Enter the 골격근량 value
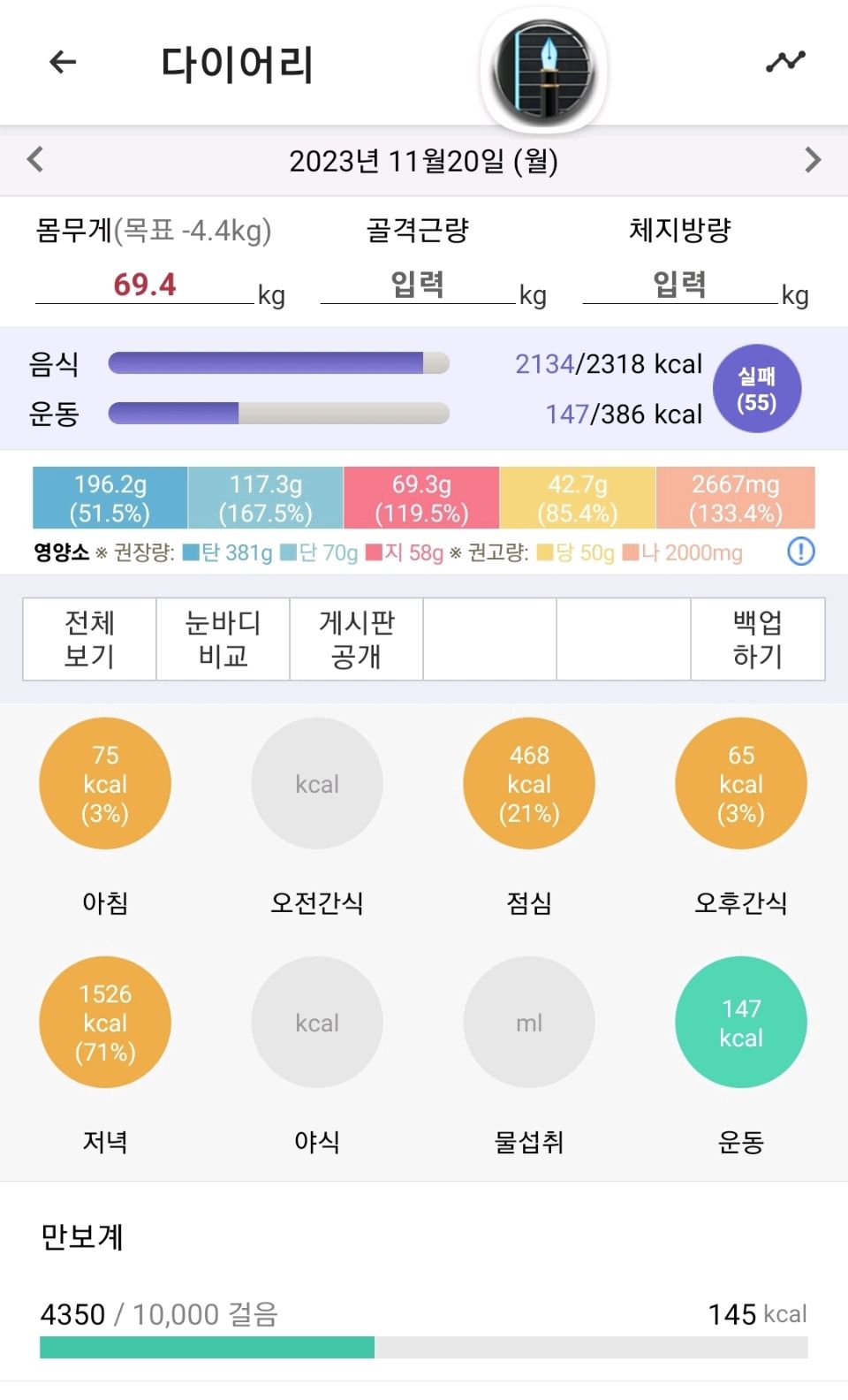The image size is (848, 1400). pos(417,285)
